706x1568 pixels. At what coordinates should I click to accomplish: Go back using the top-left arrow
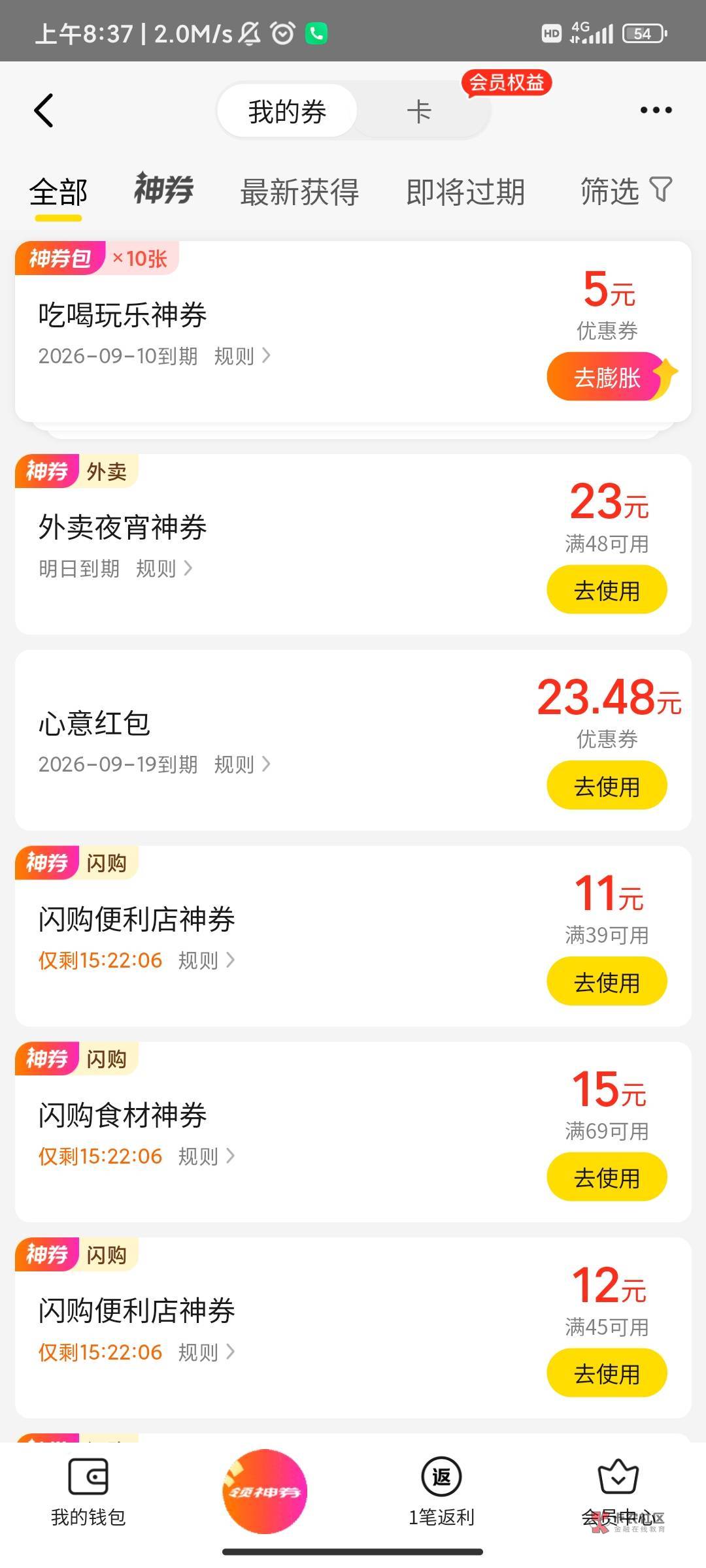point(43,110)
